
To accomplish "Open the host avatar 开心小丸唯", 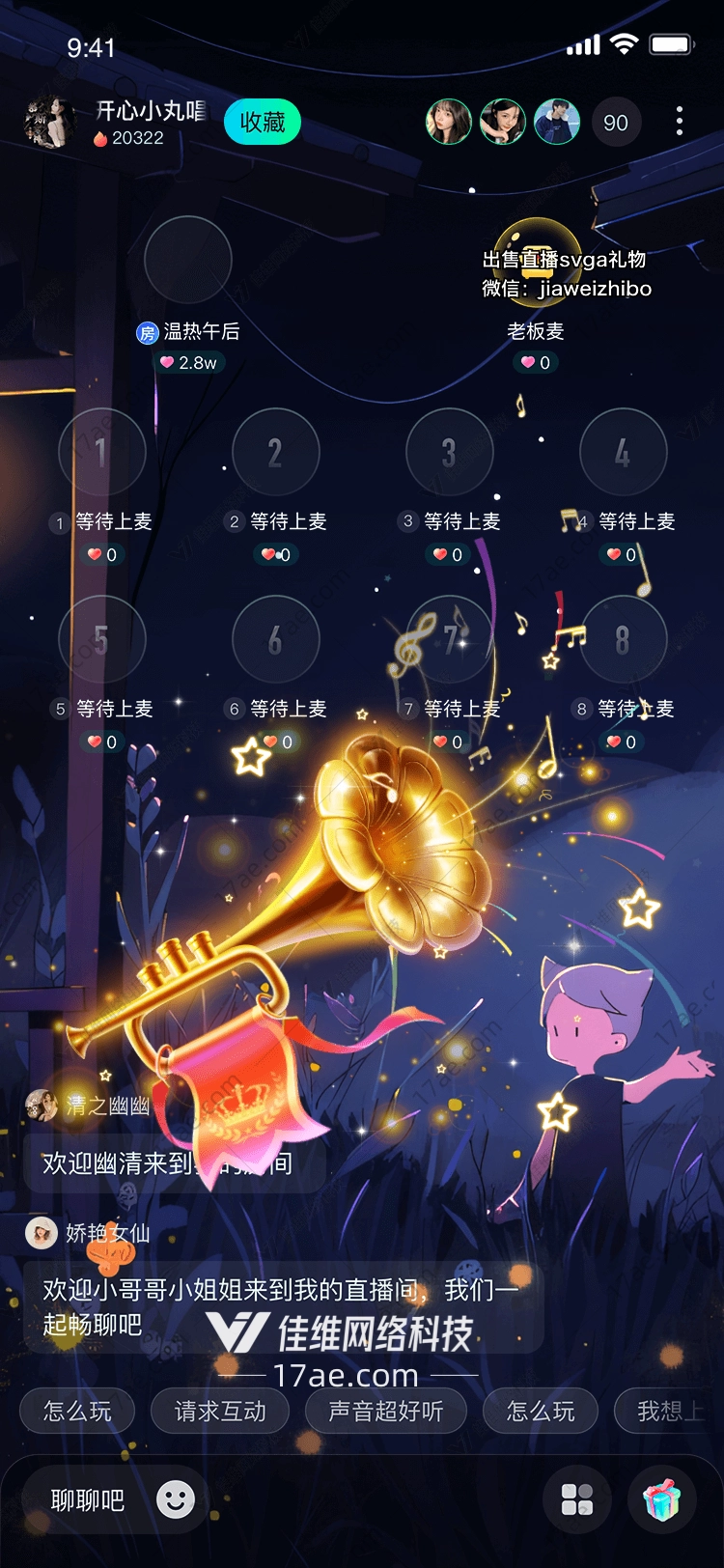I will click(x=49, y=123).
